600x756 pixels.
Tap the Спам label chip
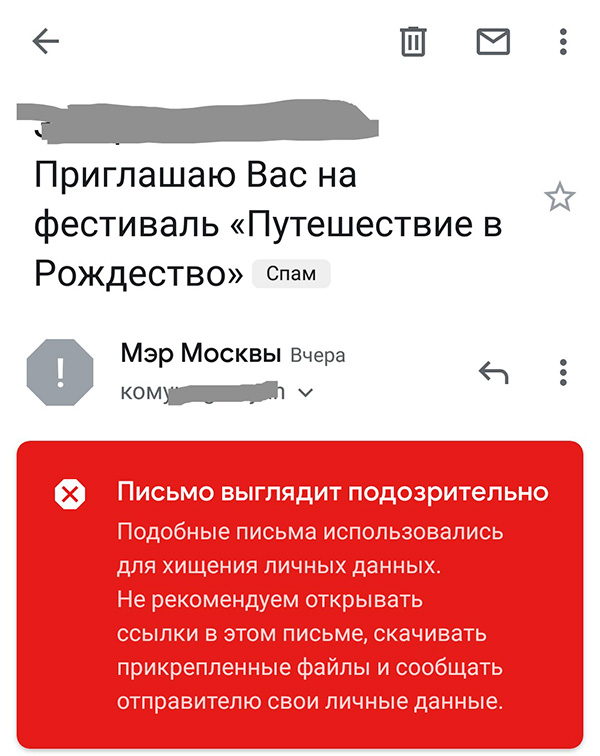(291, 274)
